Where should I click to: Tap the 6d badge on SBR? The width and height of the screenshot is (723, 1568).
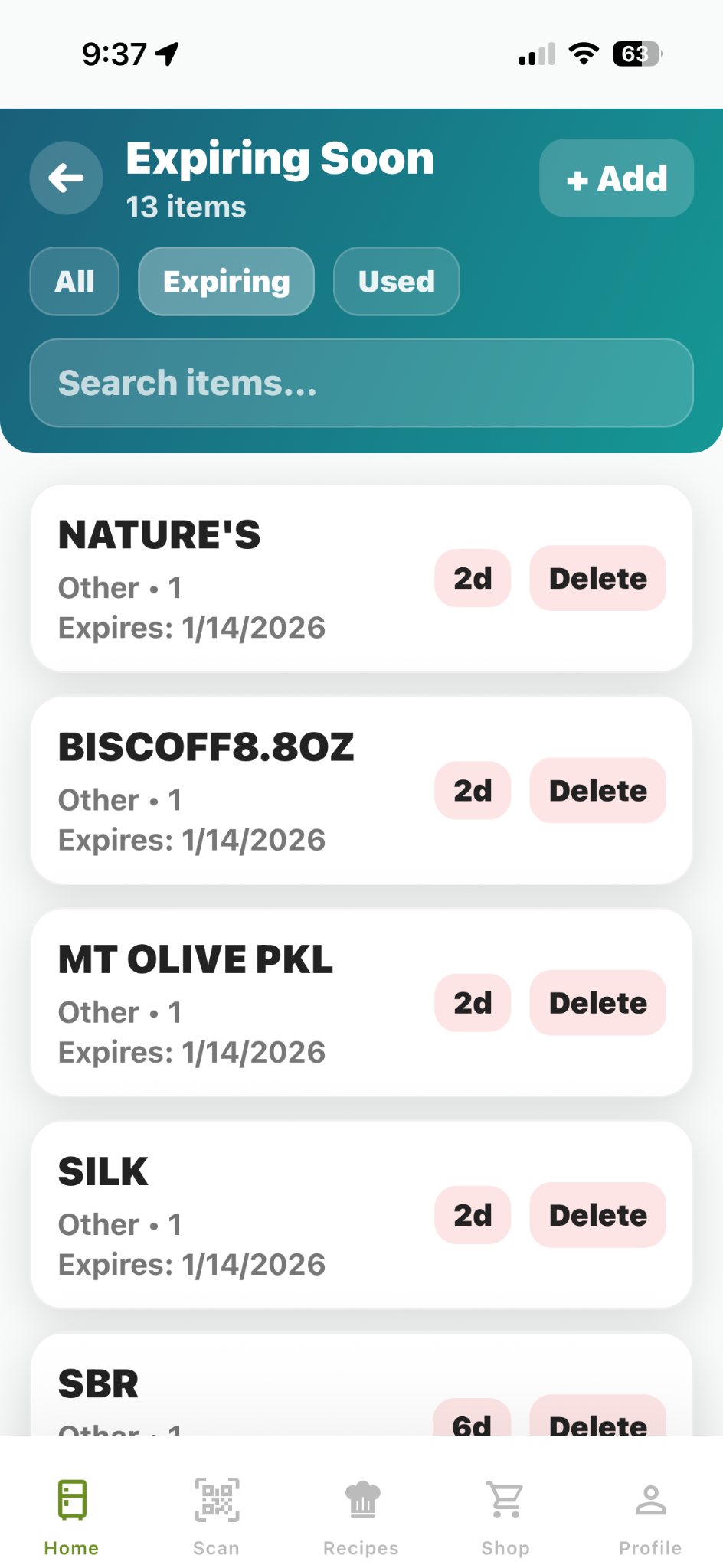click(x=473, y=1424)
